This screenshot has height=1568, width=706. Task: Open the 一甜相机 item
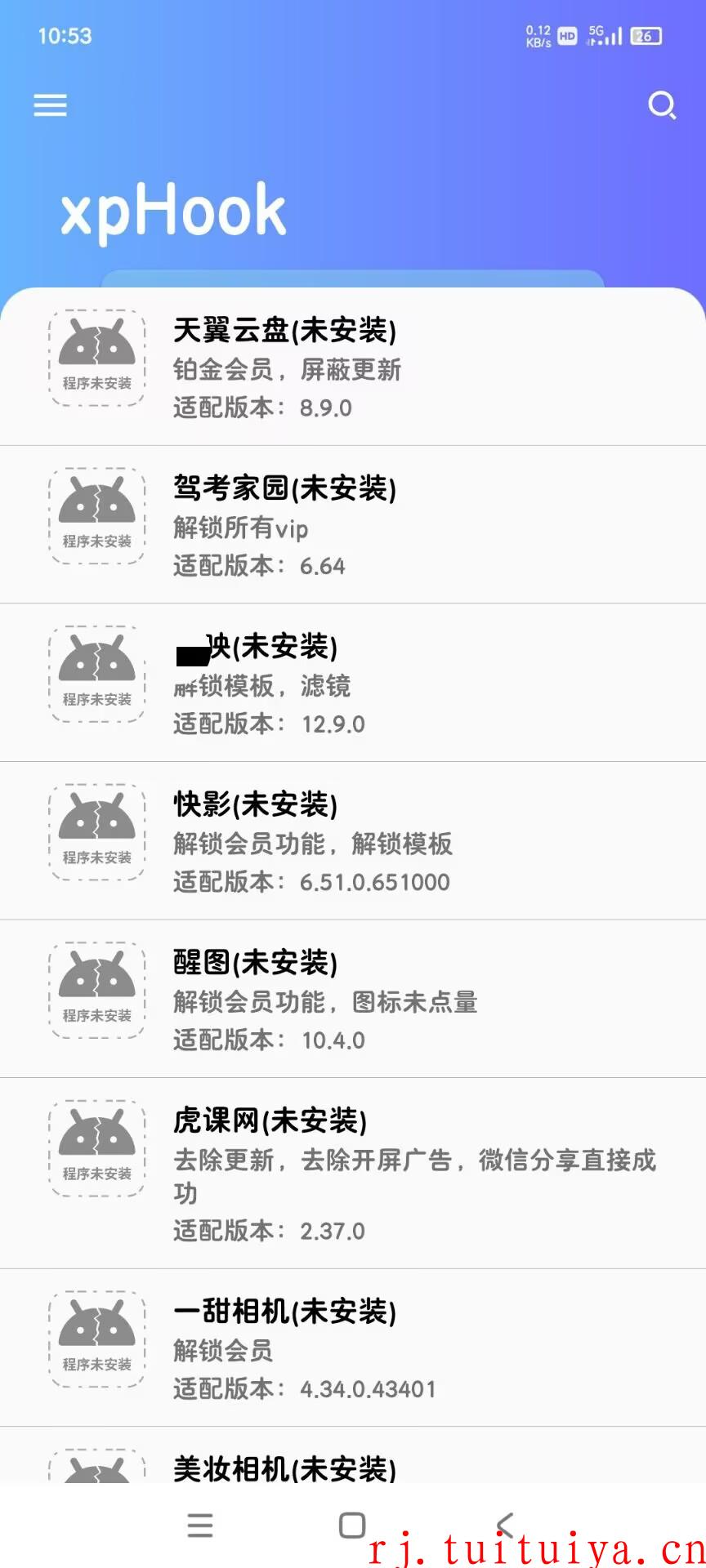[x=353, y=1348]
